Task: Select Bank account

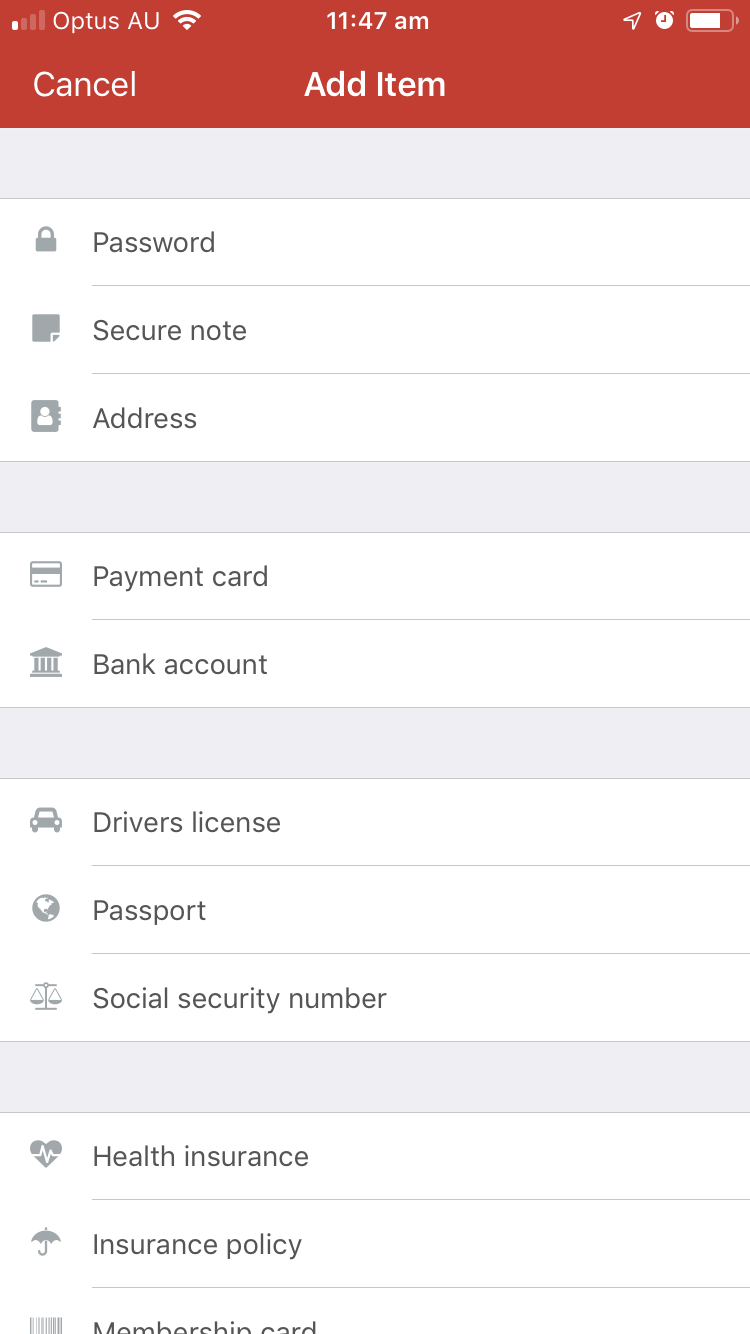Action: point(375,664)
